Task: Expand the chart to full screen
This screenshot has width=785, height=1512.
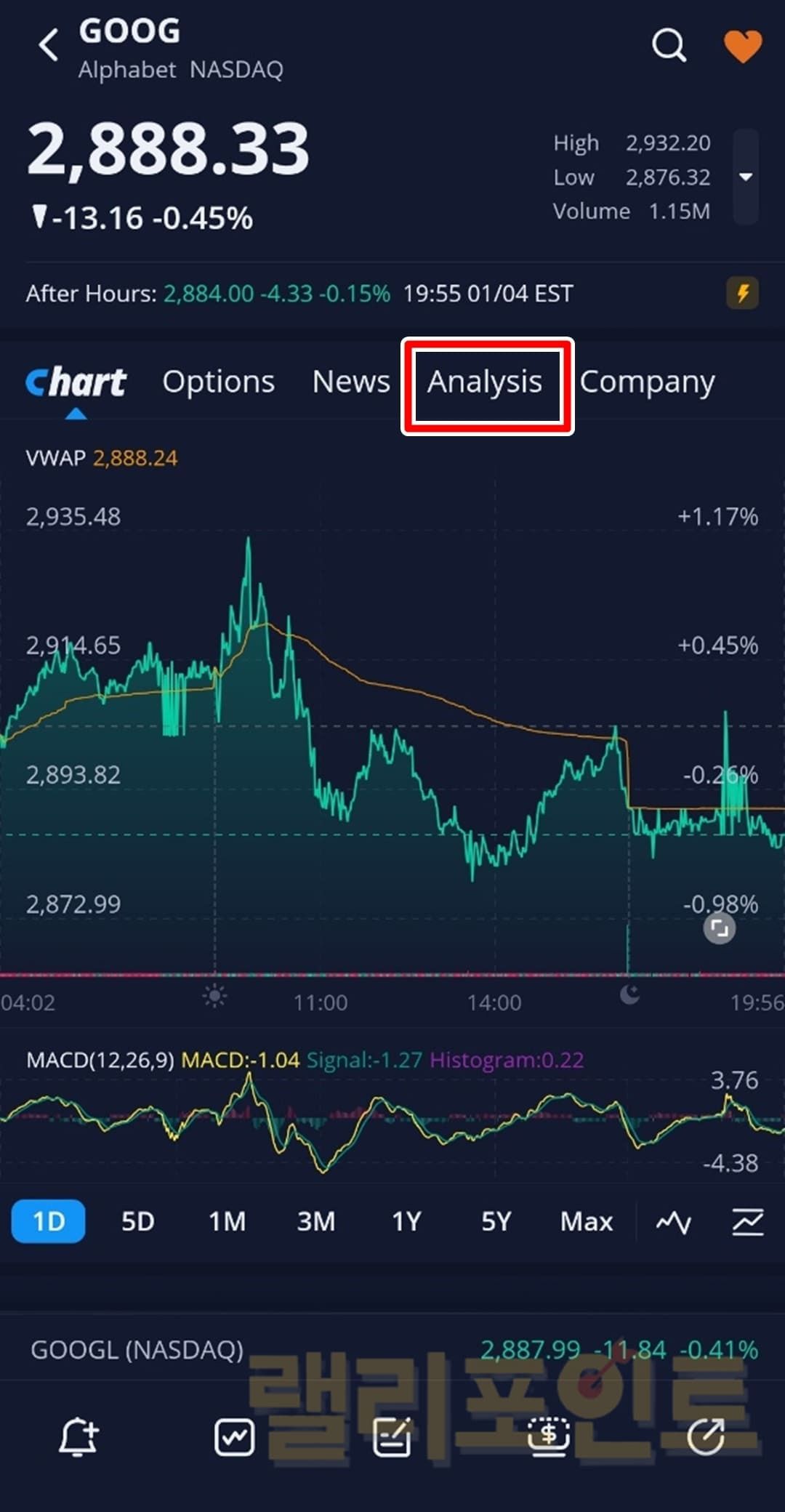Action: point(720,928)
